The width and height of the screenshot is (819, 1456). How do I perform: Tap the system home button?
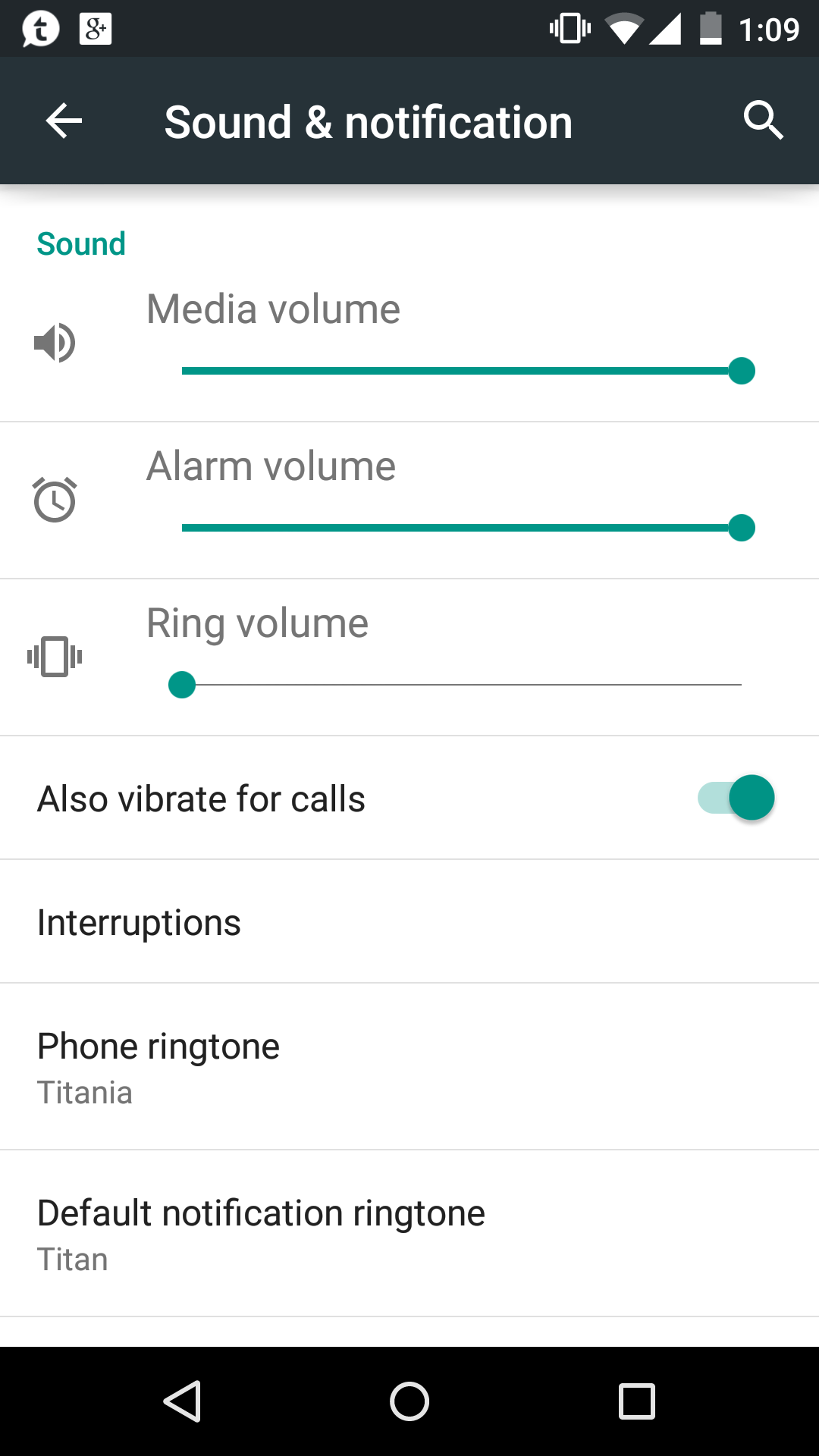coord(409,1401)
